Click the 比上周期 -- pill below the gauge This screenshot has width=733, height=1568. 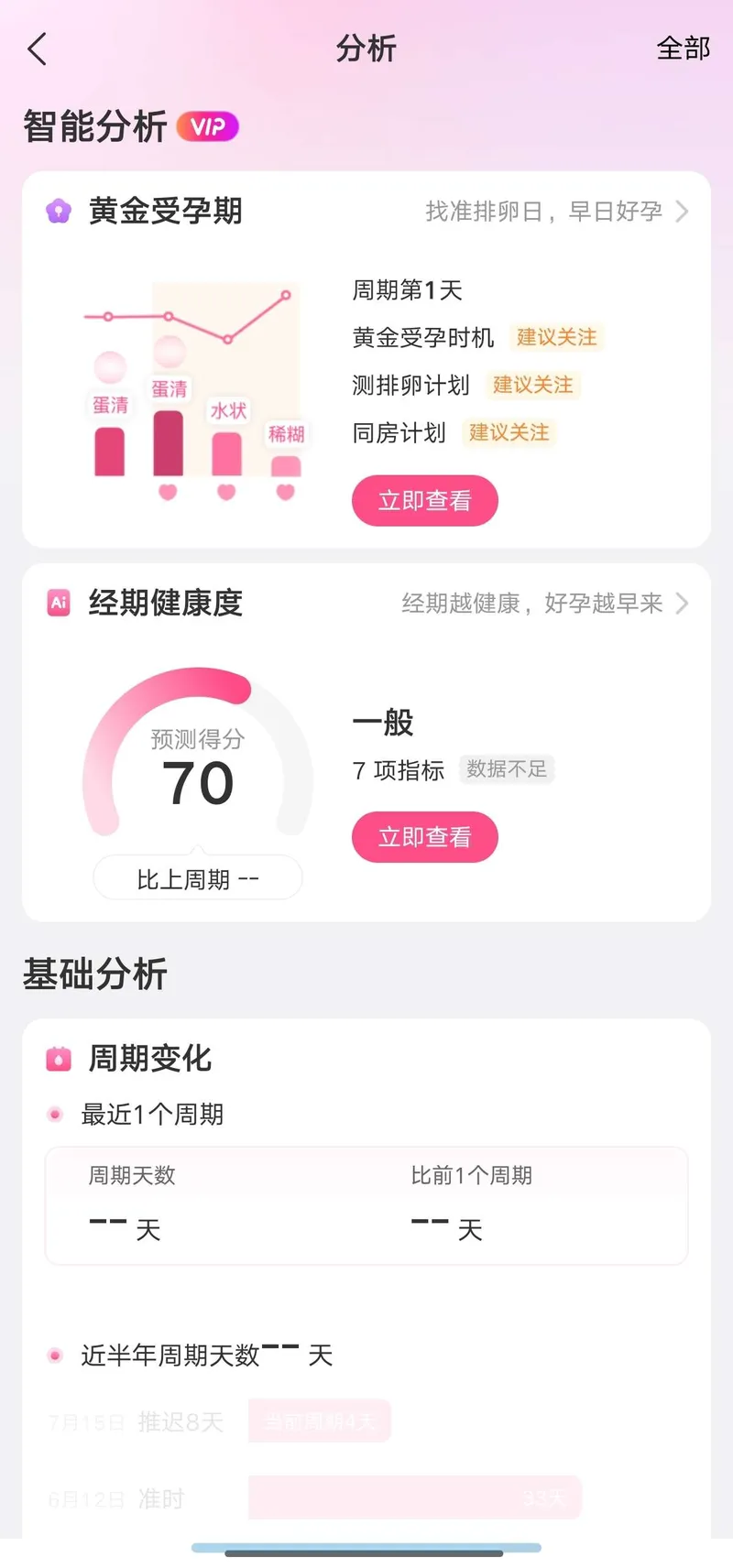tap(196, 877)
